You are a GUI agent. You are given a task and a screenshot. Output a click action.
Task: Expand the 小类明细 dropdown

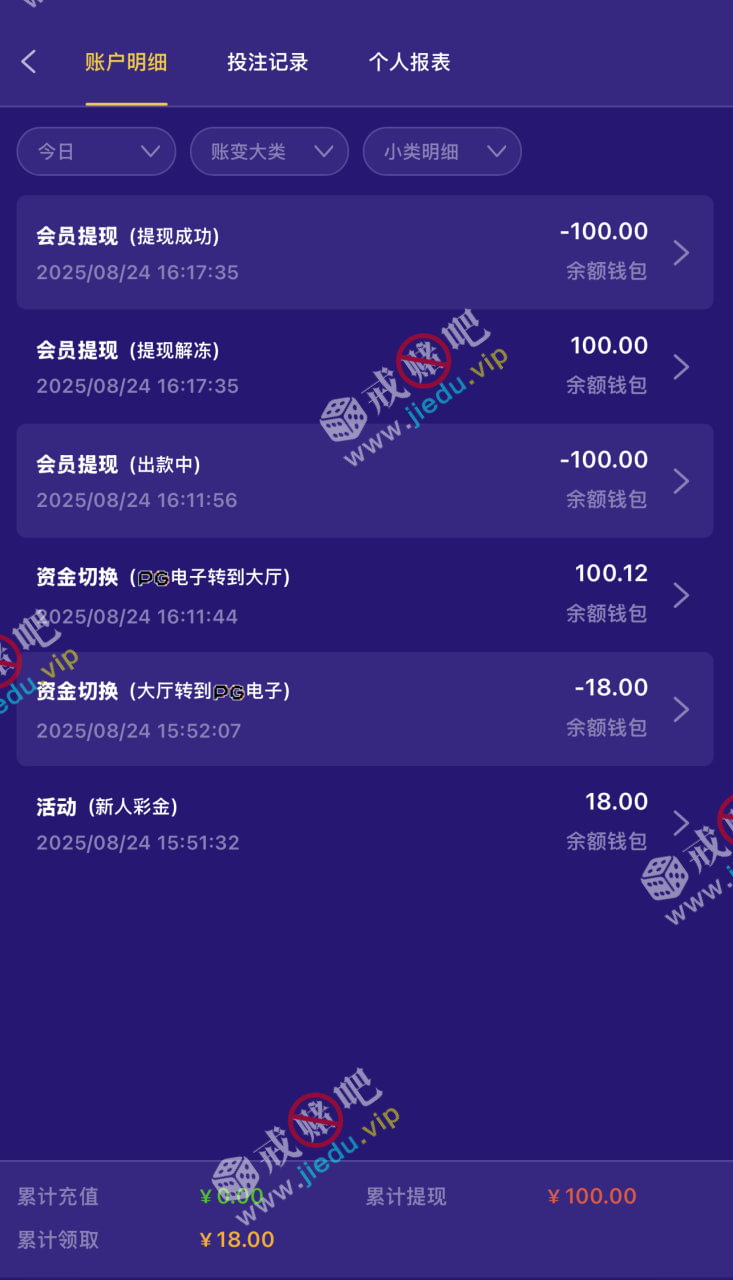tap(441, 152)
